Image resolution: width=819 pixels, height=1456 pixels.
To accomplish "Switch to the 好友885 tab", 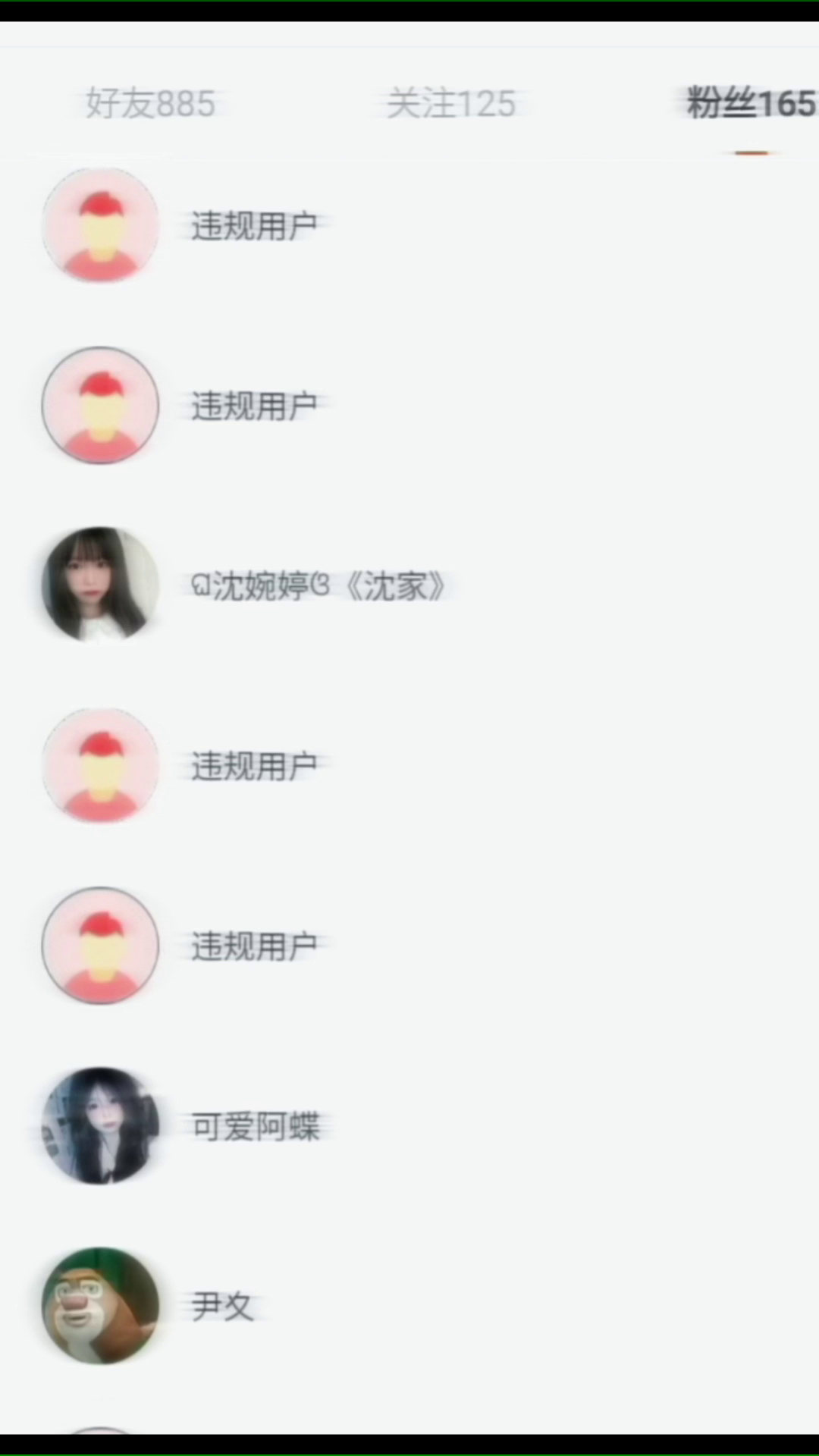I will [x=150, y=104].
